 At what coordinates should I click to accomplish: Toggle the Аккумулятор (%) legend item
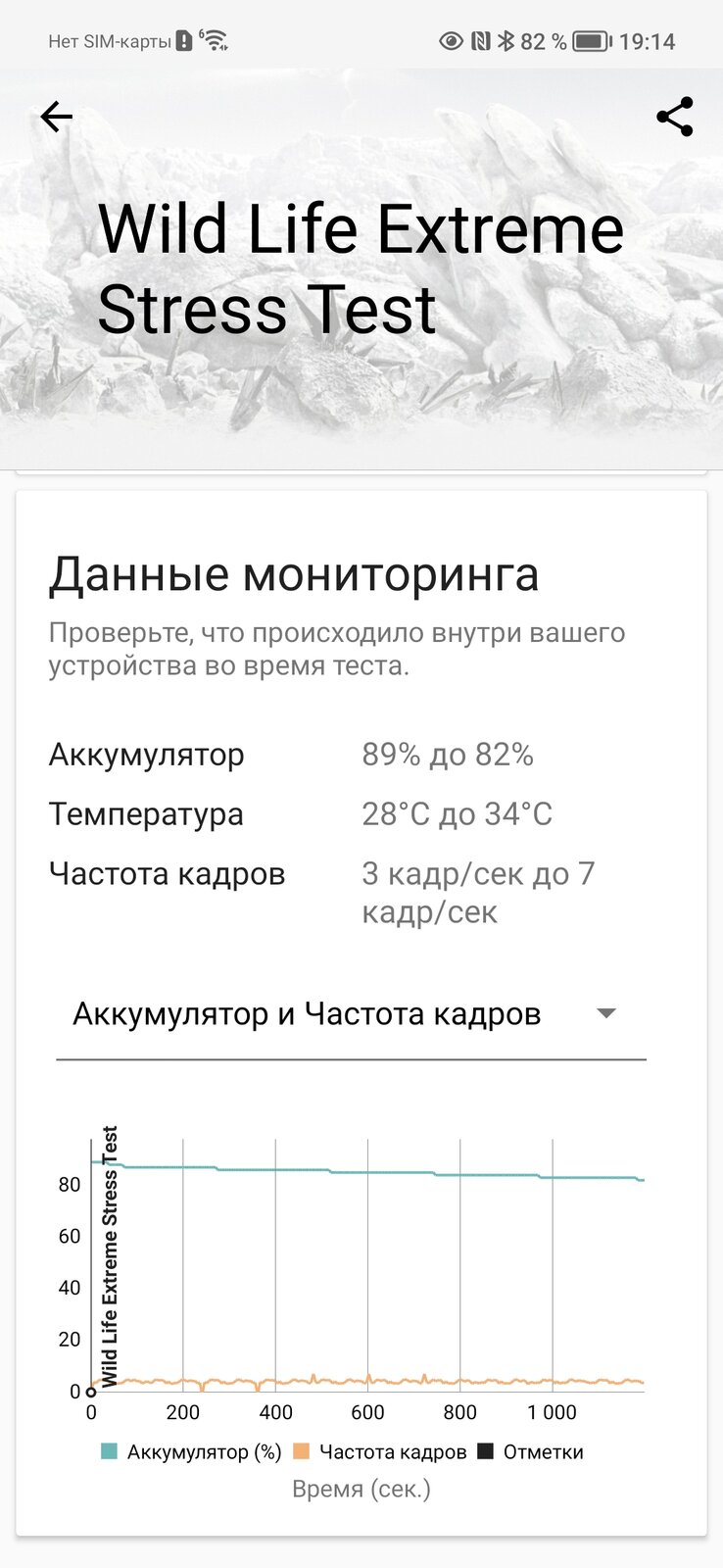click(x=192, y=1452)
